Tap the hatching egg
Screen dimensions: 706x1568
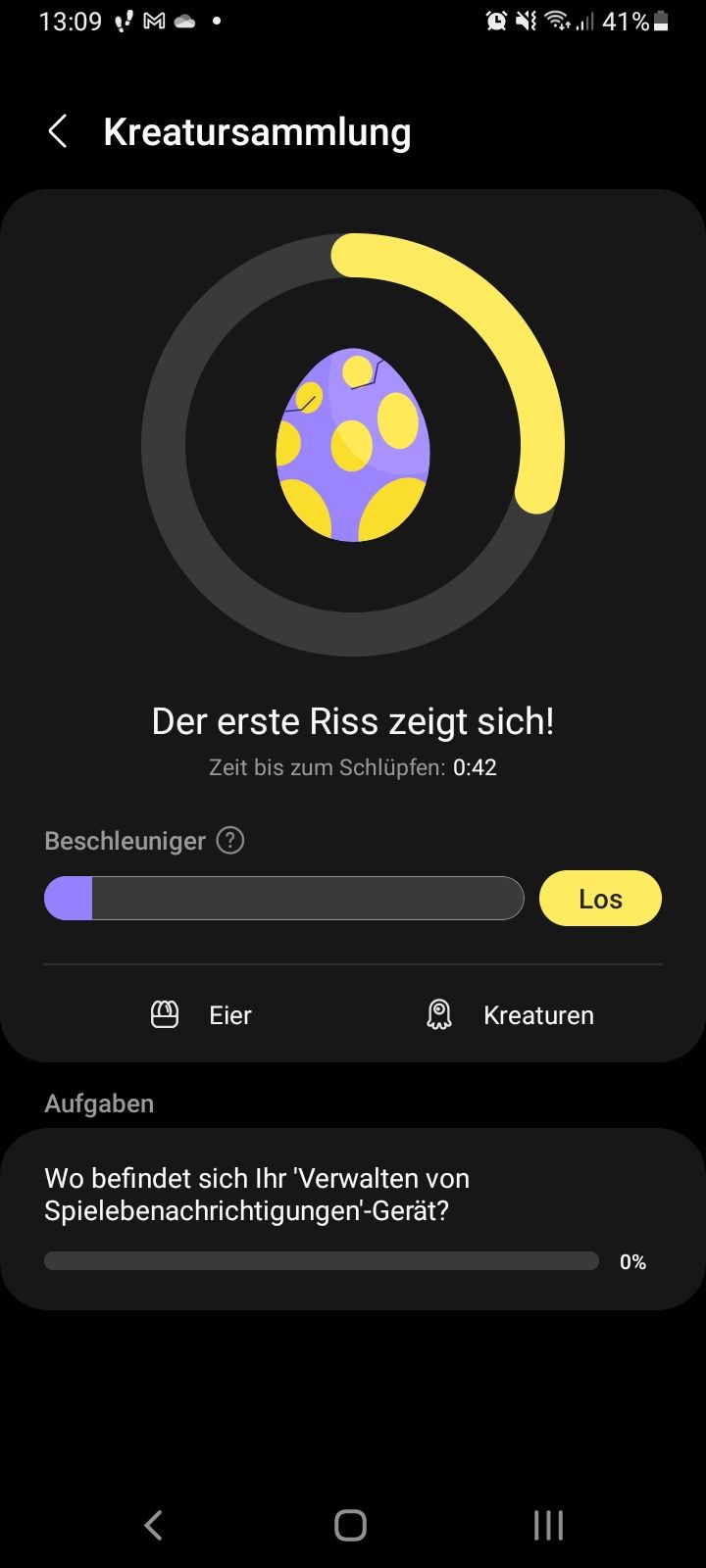353,445
